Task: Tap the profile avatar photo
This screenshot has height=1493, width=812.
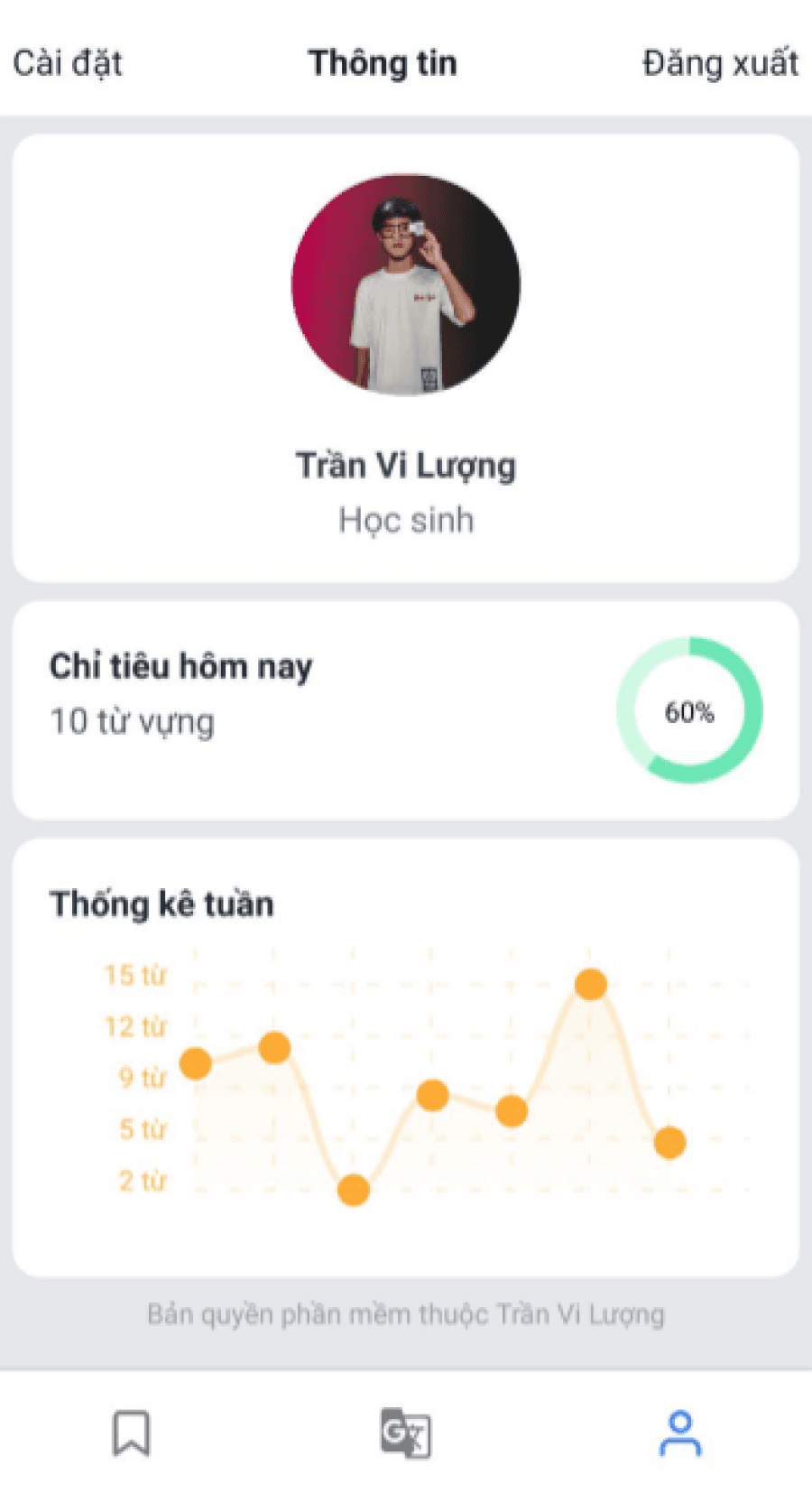Action: pyautogui.click(x=405, y=284)
